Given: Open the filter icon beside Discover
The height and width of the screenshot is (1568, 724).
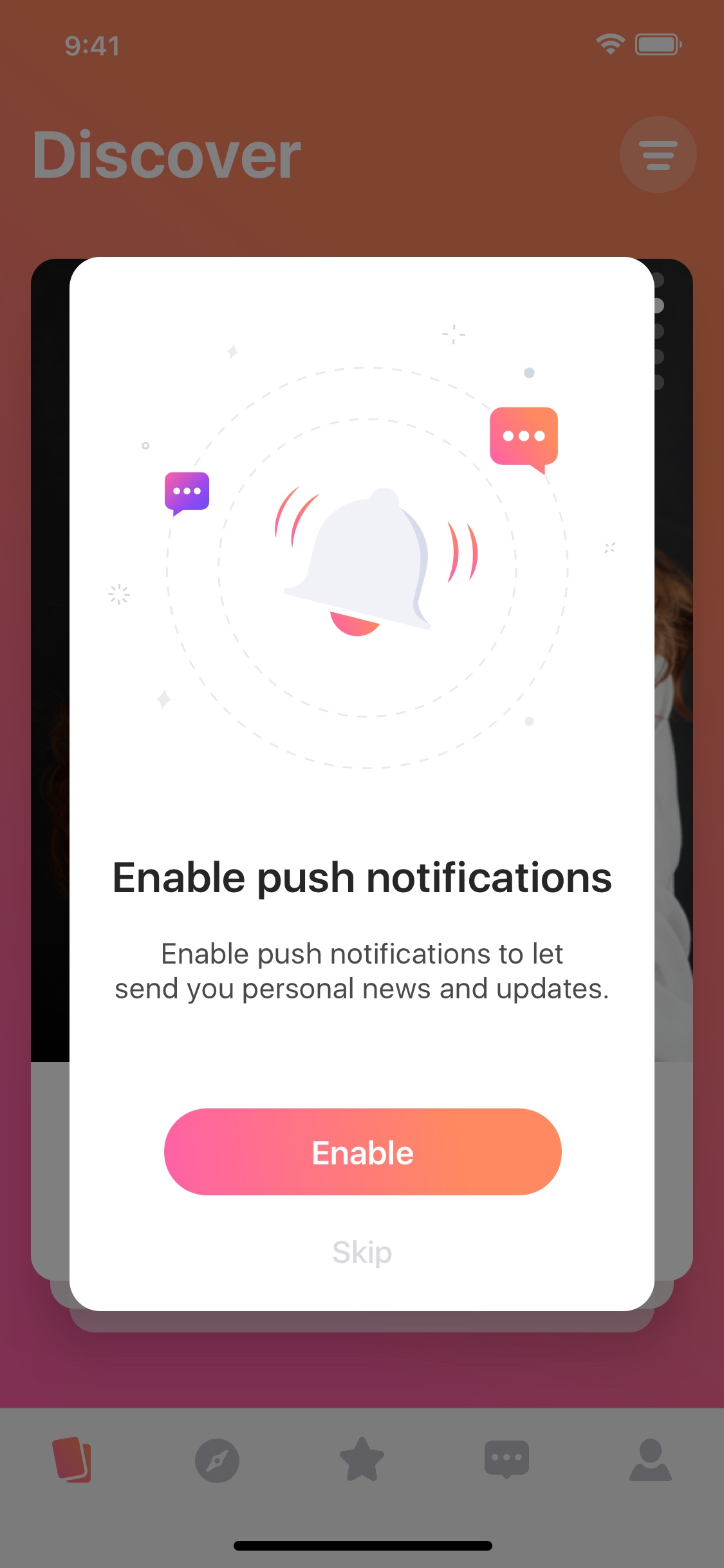Looking at the screenshot, I should tap(658, 154).
